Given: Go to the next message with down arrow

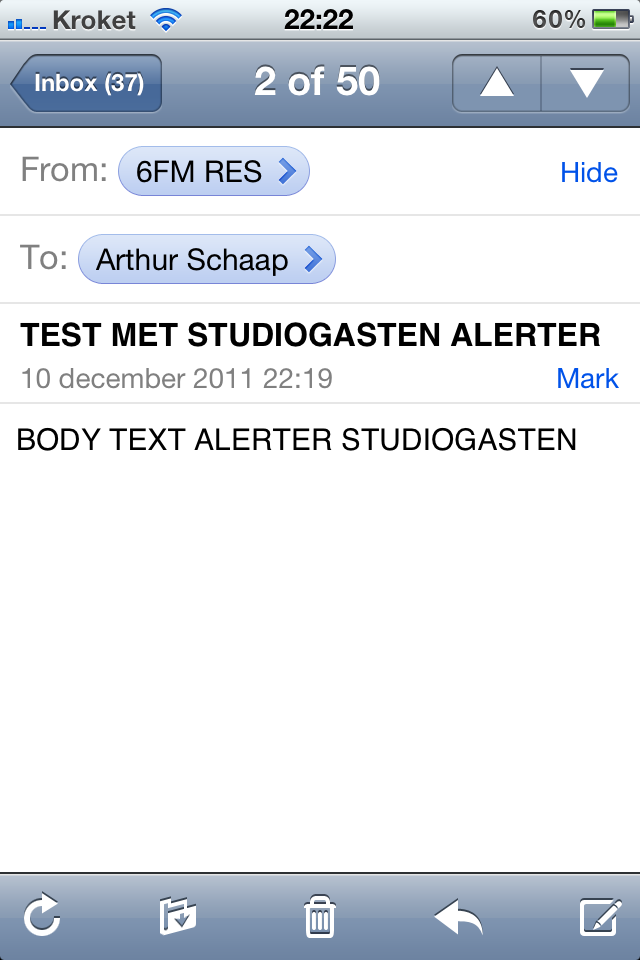Looking at the screenshot, I should click(585, 83).
